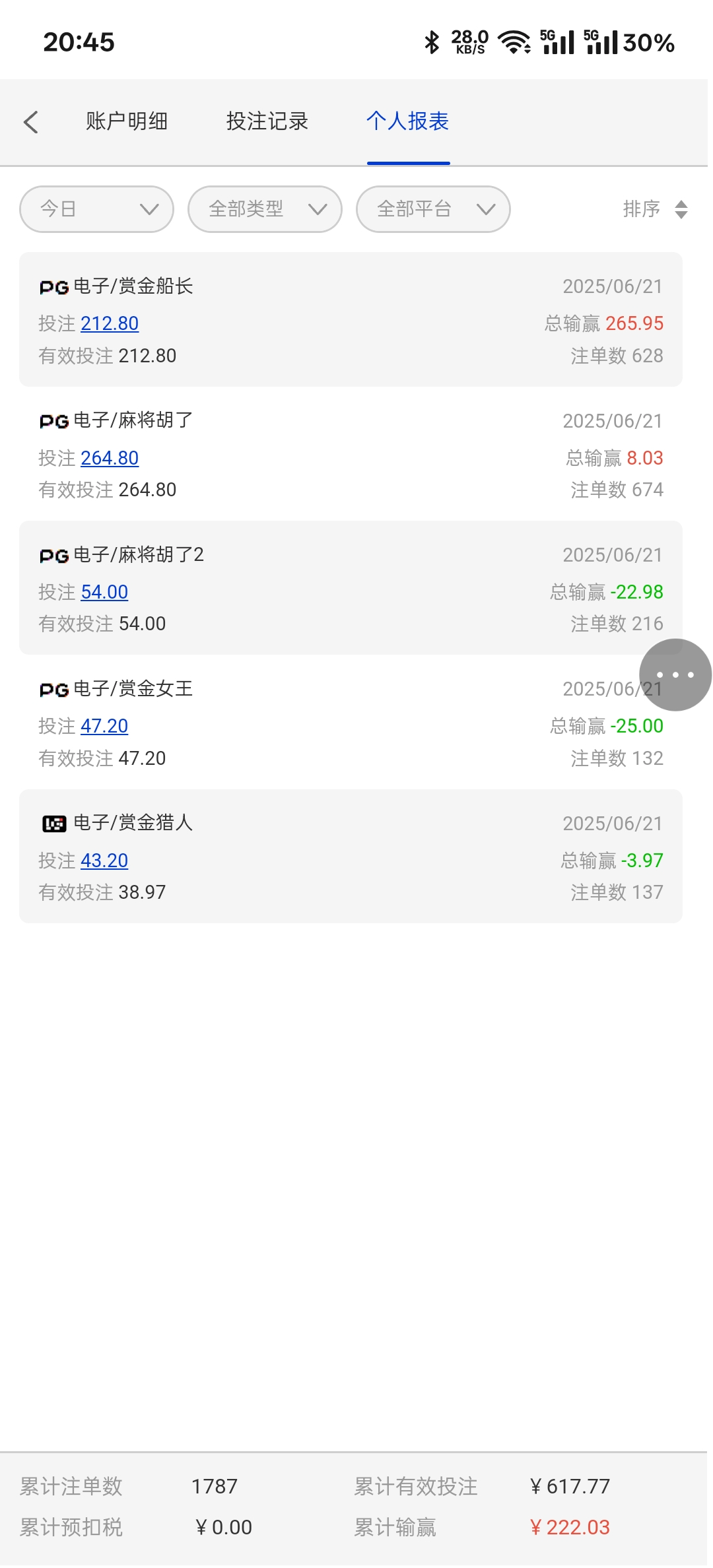Open the 212.80 bet amount link
The width and height of the screenshot is (713, 1568).
coord(110,323)
